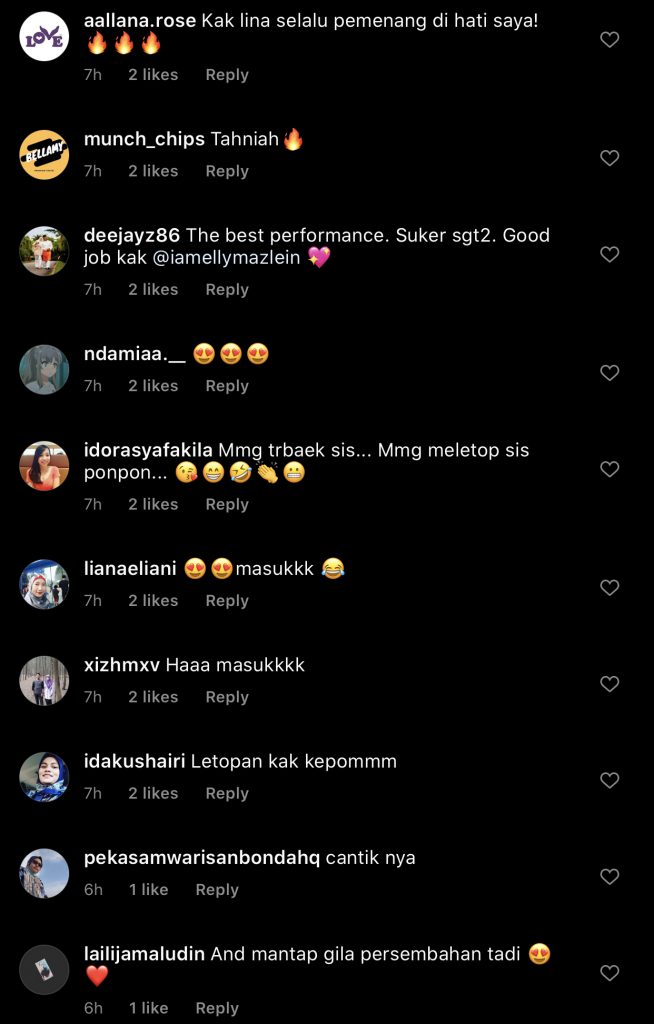Like ndamiaa.__'s emoji comment
Screen dimensions: 654x1024
[x=609, y=373]
